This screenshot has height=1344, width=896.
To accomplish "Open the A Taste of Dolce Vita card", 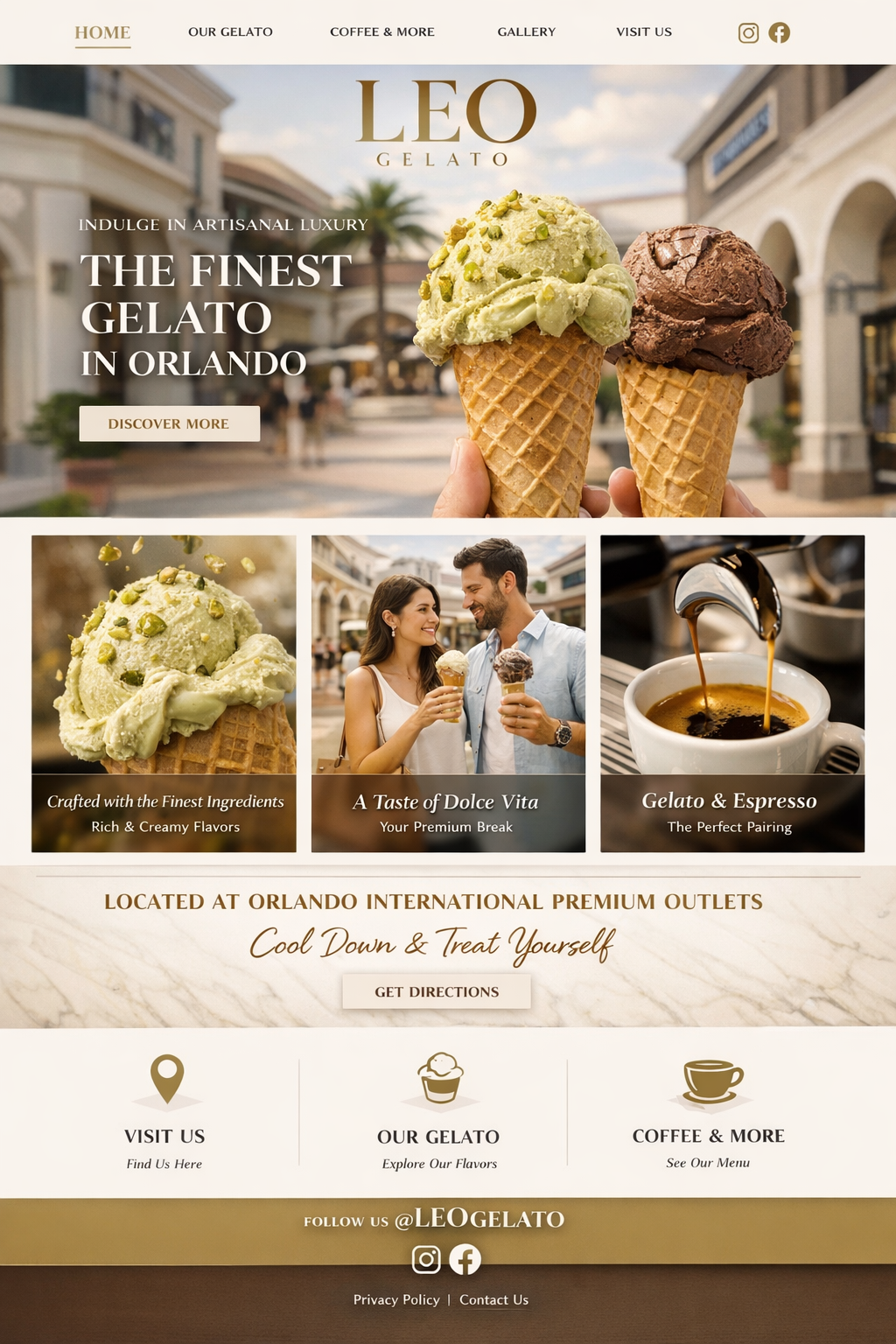I will pyautogui.click(x=448, y=693).
